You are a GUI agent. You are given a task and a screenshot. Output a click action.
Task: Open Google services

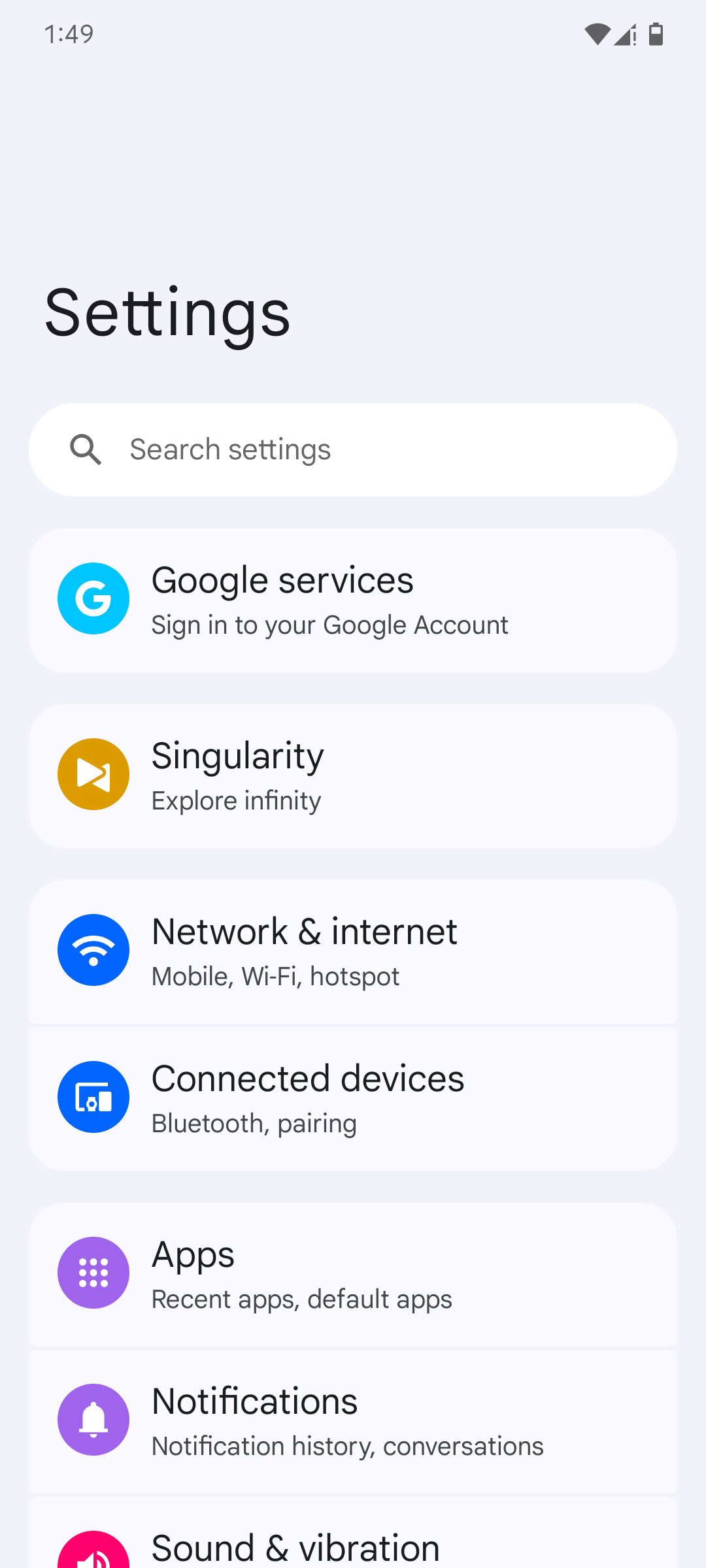click(353, 600)
